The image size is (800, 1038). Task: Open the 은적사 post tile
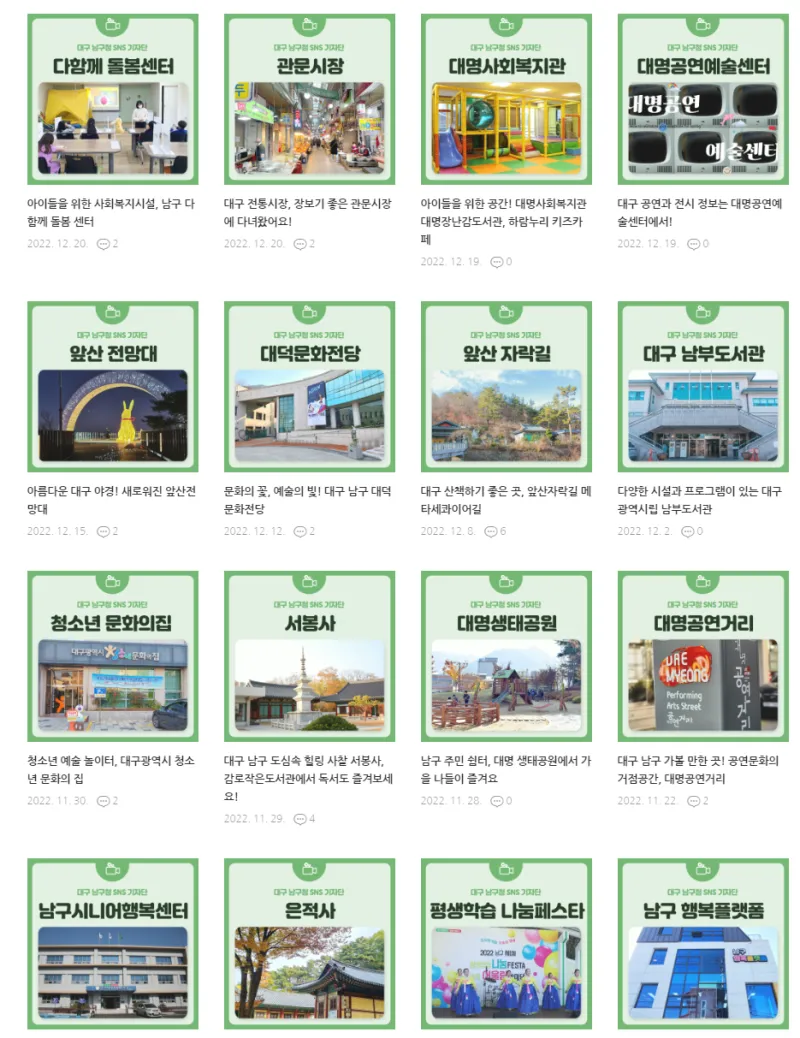pos(309,944)
